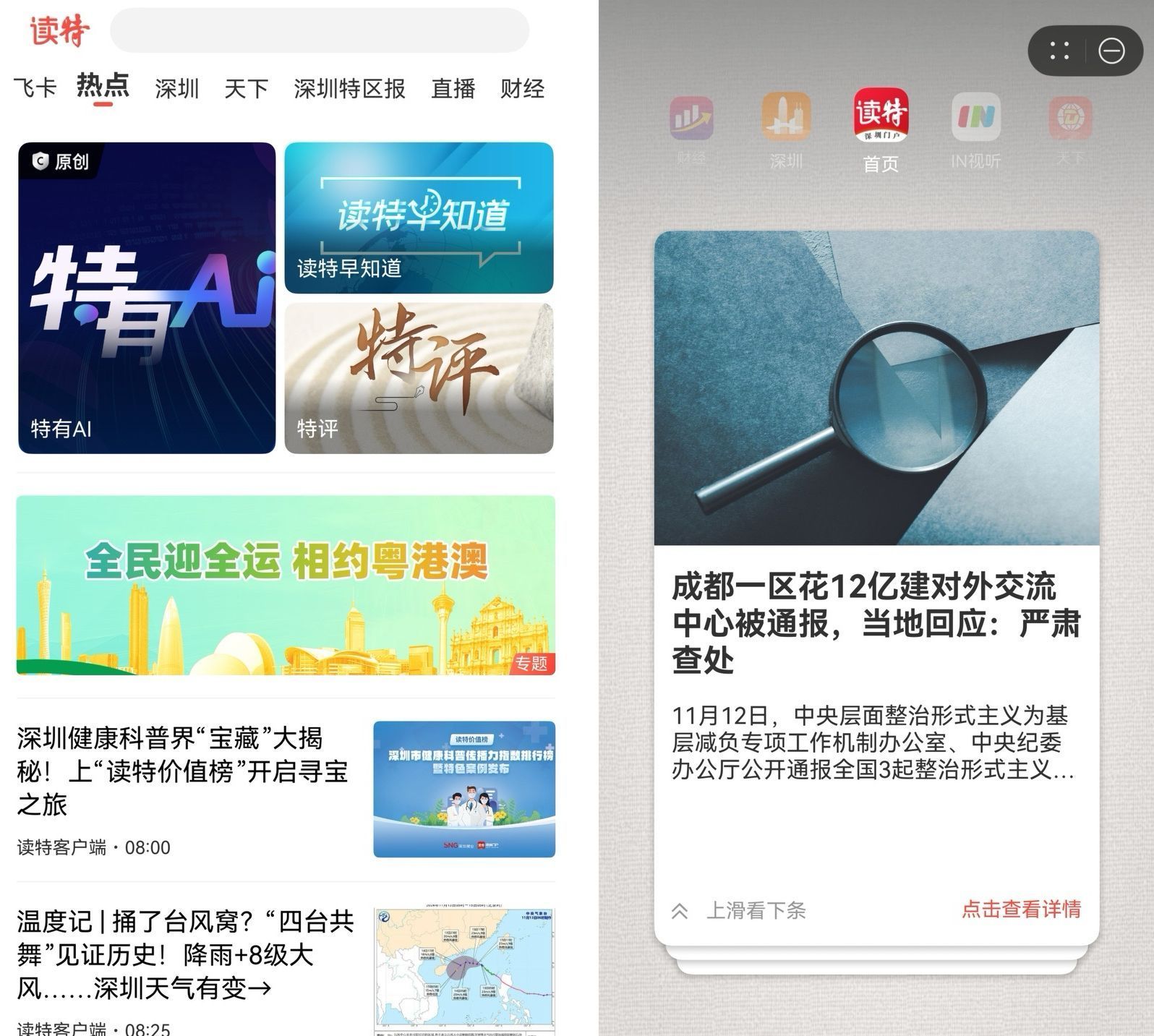Tap 点击查看详情 on the news card
This screenshot has height=1036, width=1154.
(1021, 909)
